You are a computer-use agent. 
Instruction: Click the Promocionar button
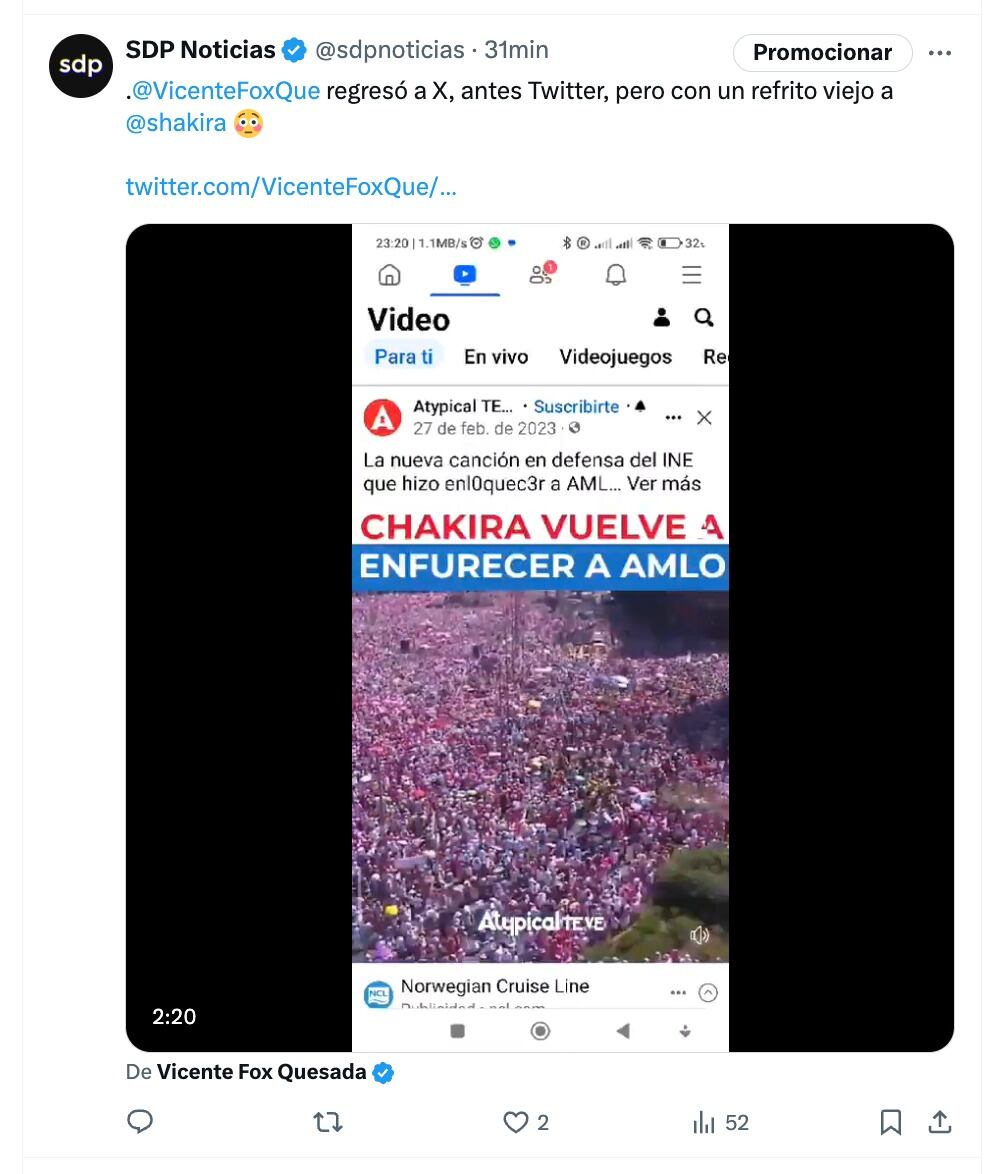click(x=822, y=52)
